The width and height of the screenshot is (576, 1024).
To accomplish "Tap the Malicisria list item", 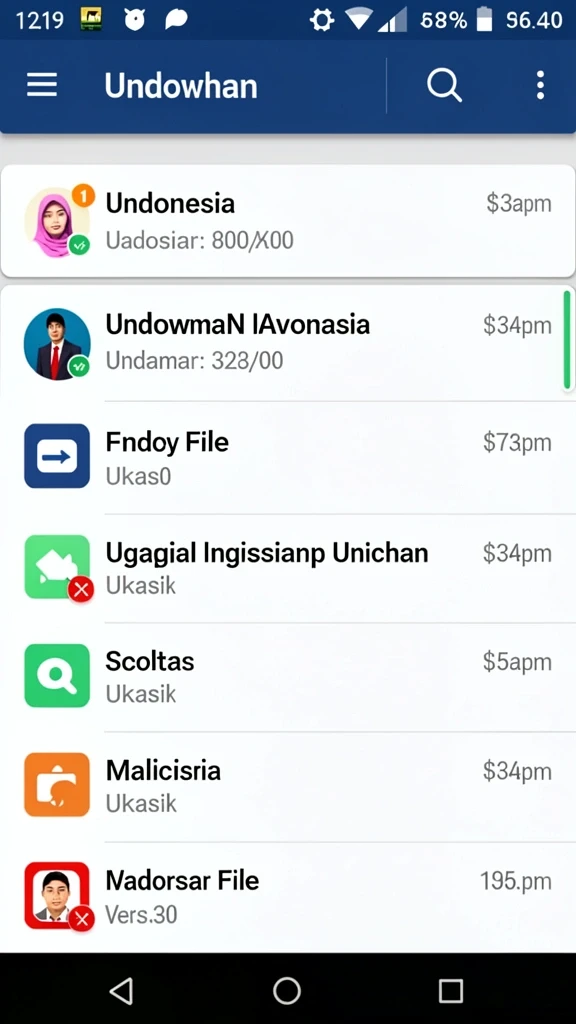I will 288,786.
